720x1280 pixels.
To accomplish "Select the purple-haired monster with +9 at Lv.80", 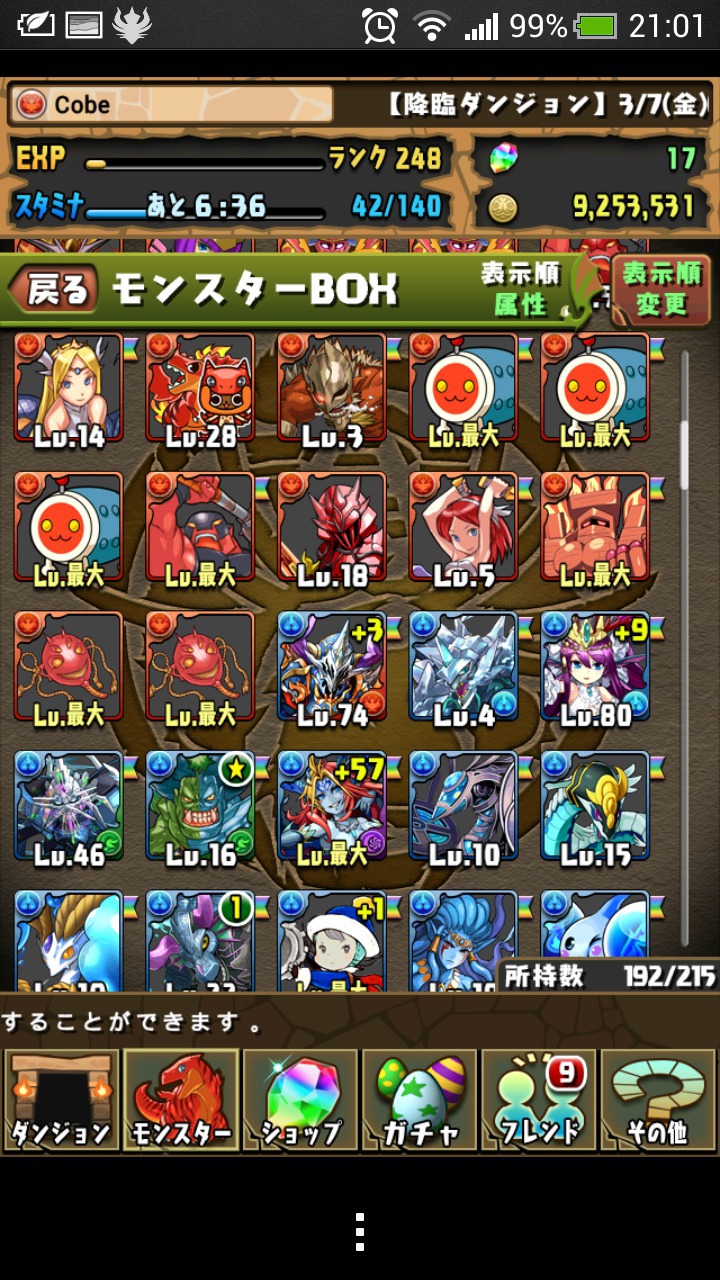I will pyautogui.click(x=597, y=667).
